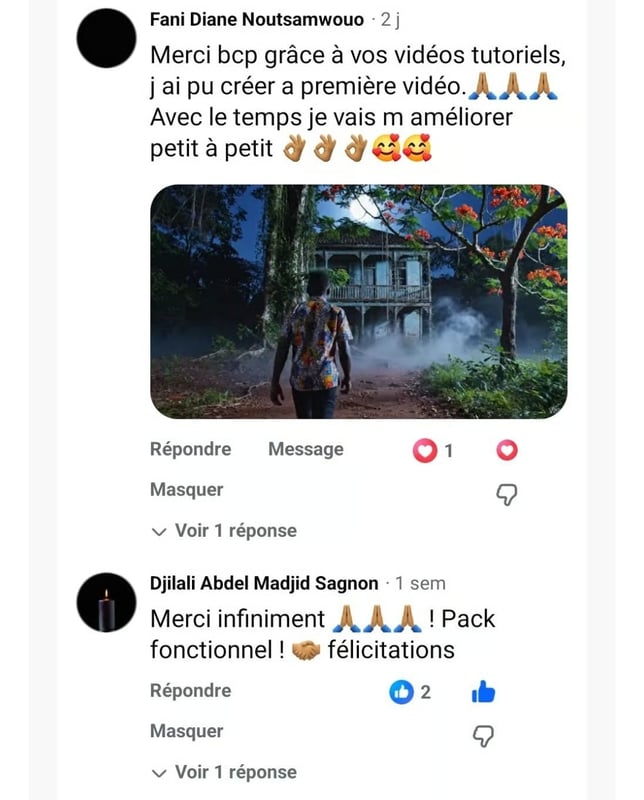Expand Voir 1 réponse under Djilali's comment
This screenshot has height=800, width=644.
(x=224, y=772)
